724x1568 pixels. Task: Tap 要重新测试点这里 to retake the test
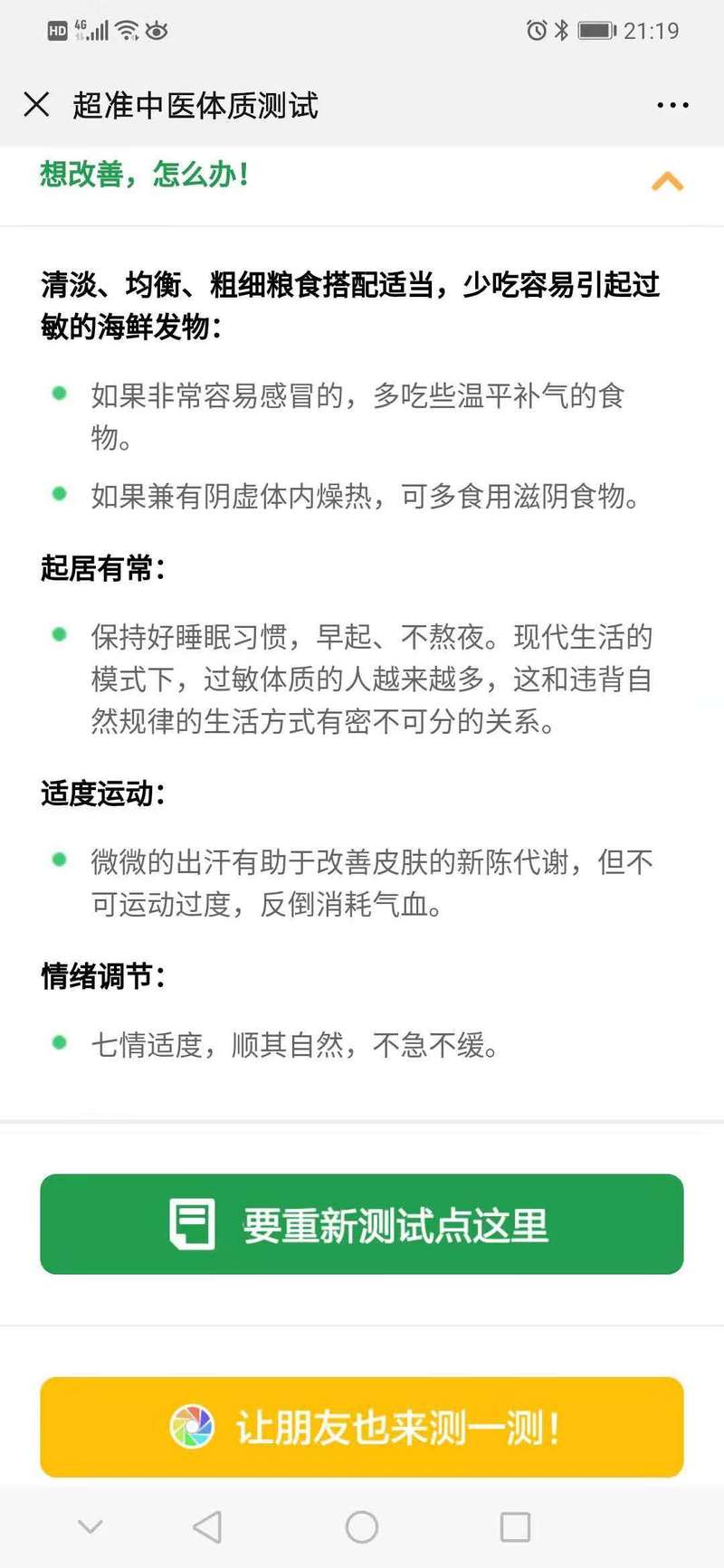coord(362,1224)
